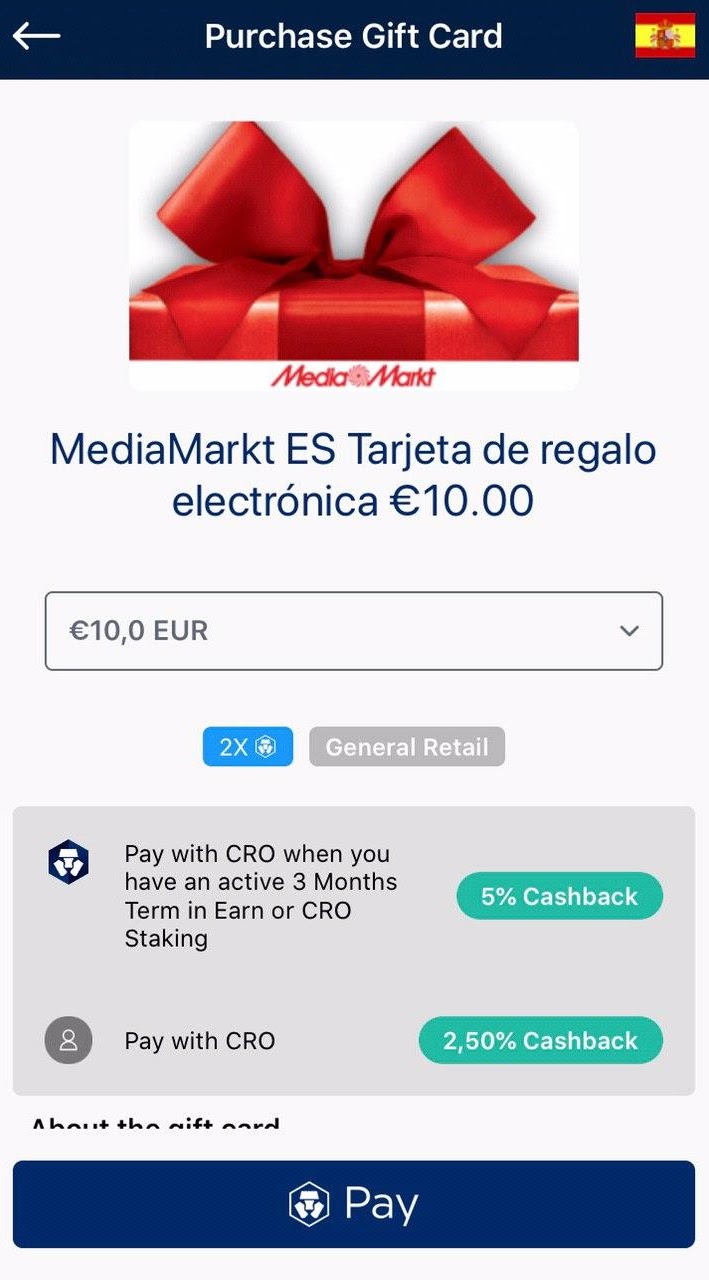Tap the Pay button

coord(354,1204)
